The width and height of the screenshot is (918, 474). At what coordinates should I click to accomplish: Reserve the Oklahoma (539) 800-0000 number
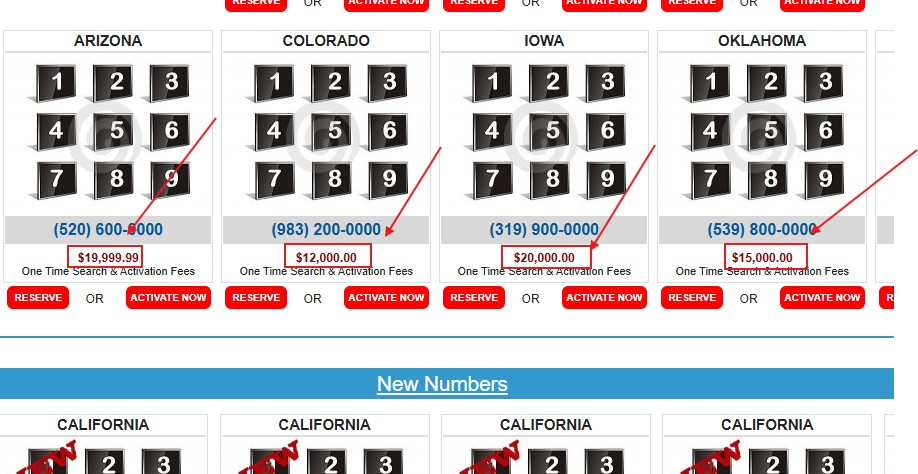click(692, 297)
